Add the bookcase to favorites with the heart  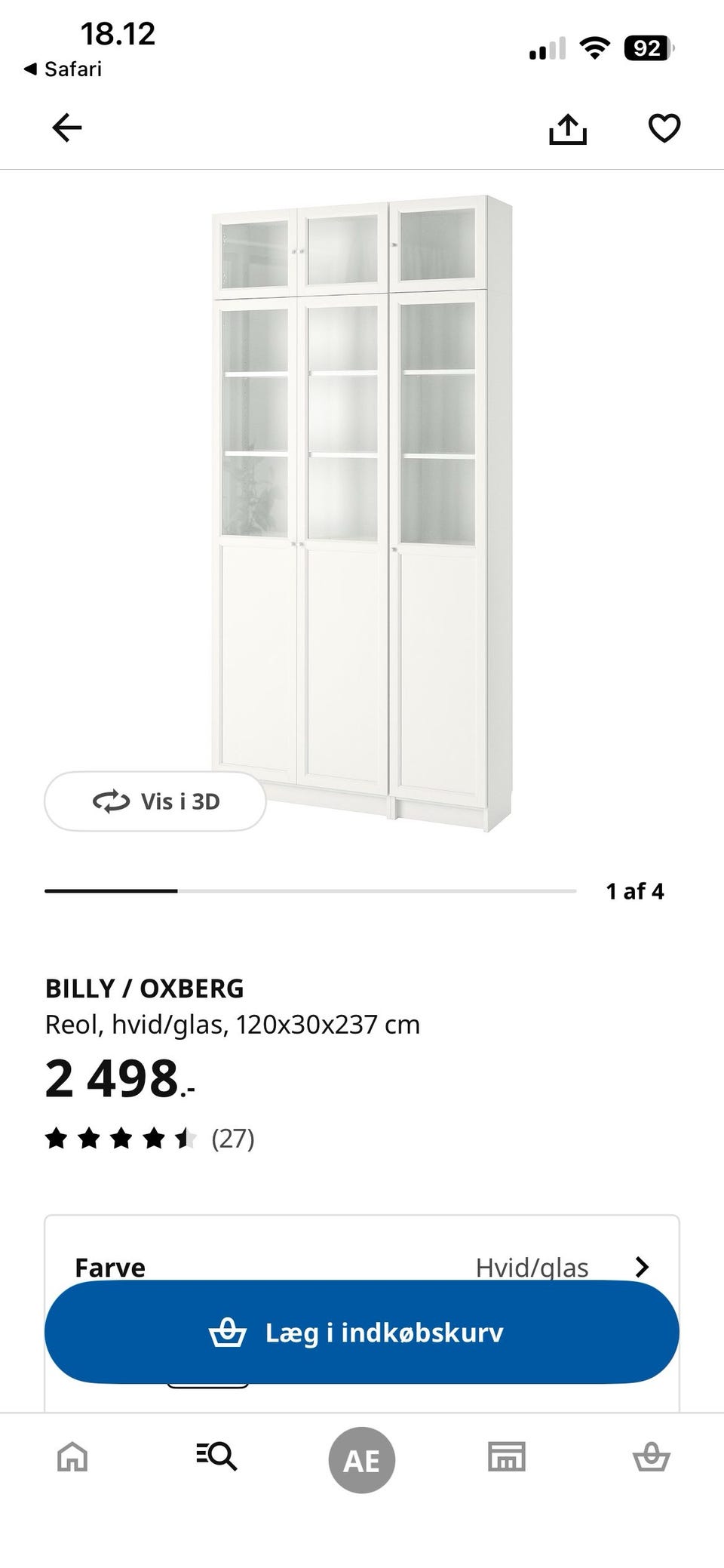click(664, 129)
